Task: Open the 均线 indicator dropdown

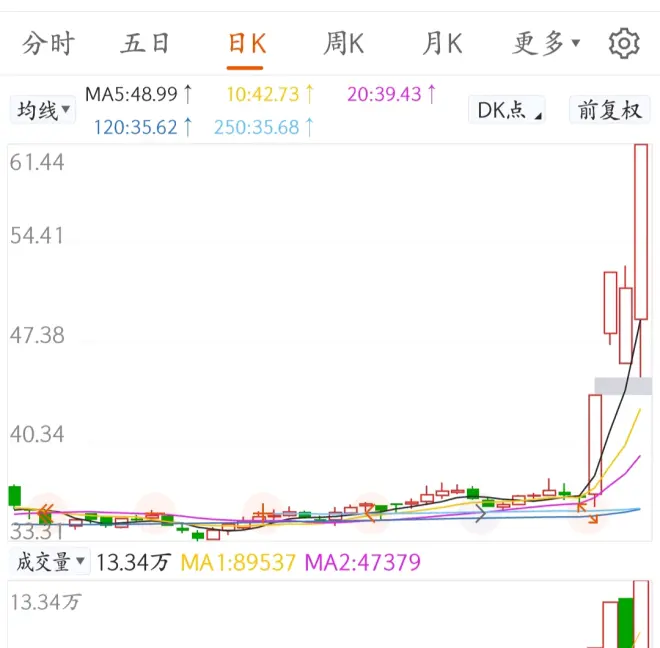Action: [x=42, y=110]
